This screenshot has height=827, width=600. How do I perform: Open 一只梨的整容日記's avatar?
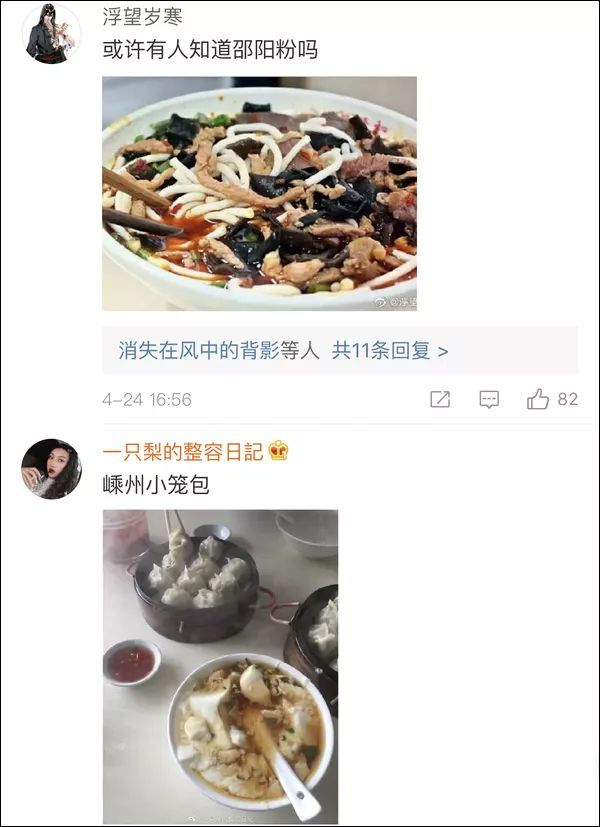coord(51,469)
